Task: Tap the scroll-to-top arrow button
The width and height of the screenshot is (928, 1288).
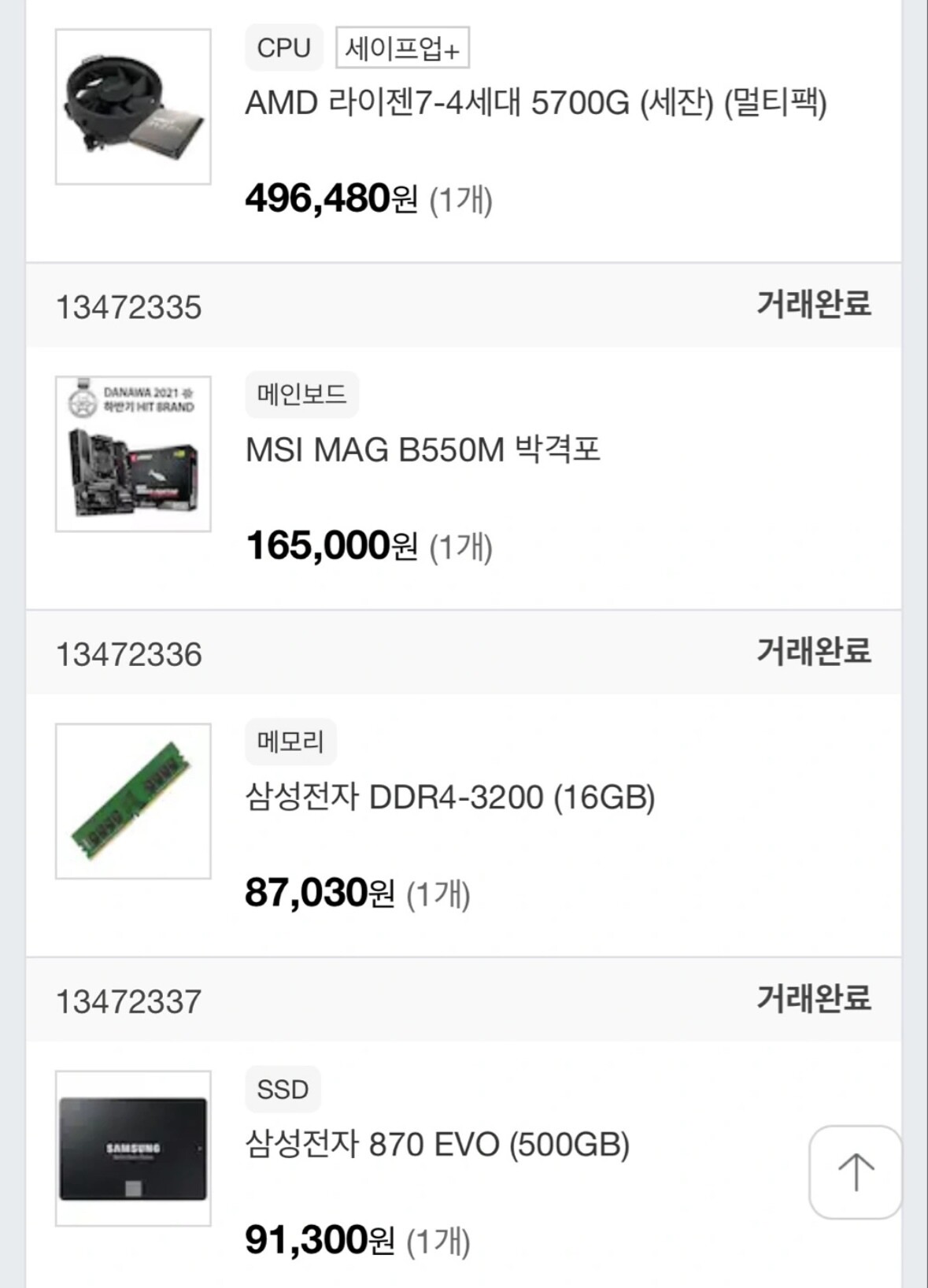Action: (x=855, y=1171)
